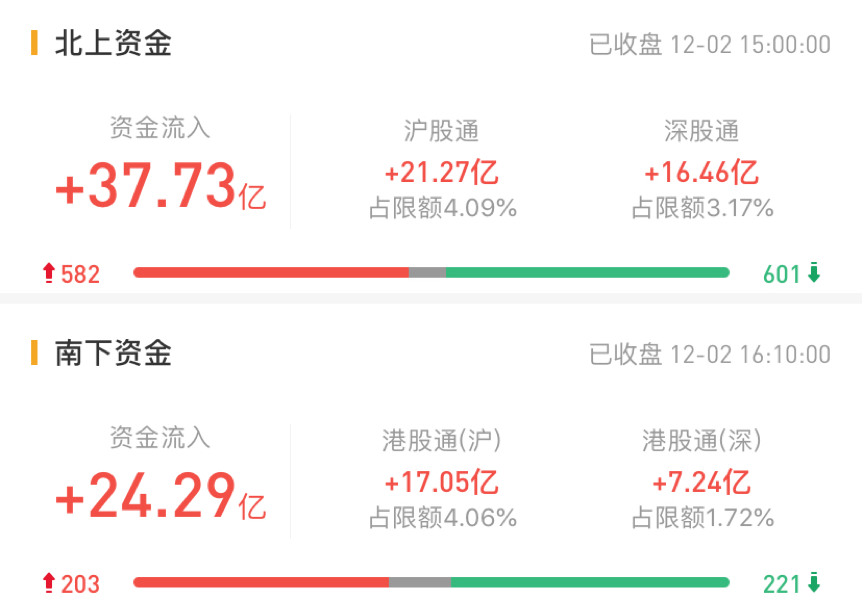
Task: Open the 北上资金 capital flow card
Action: 113,44
